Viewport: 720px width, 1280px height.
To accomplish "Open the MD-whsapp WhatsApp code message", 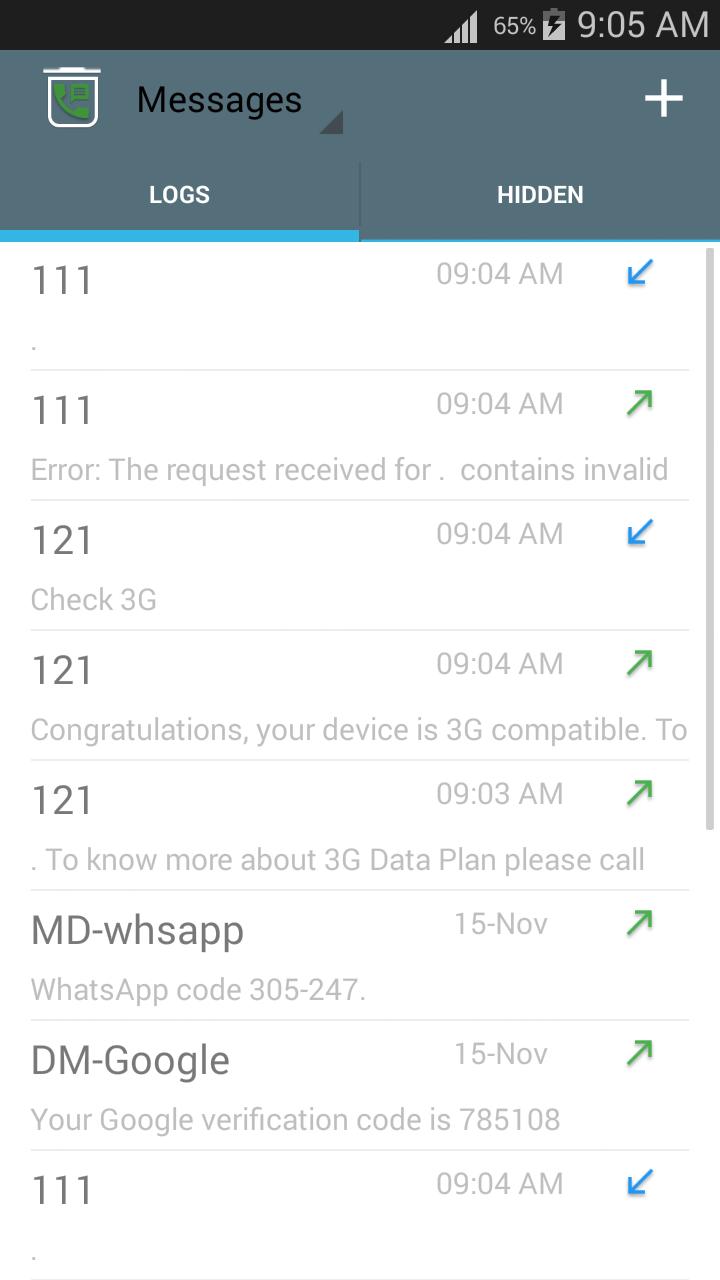I will [x=359, y=956].
